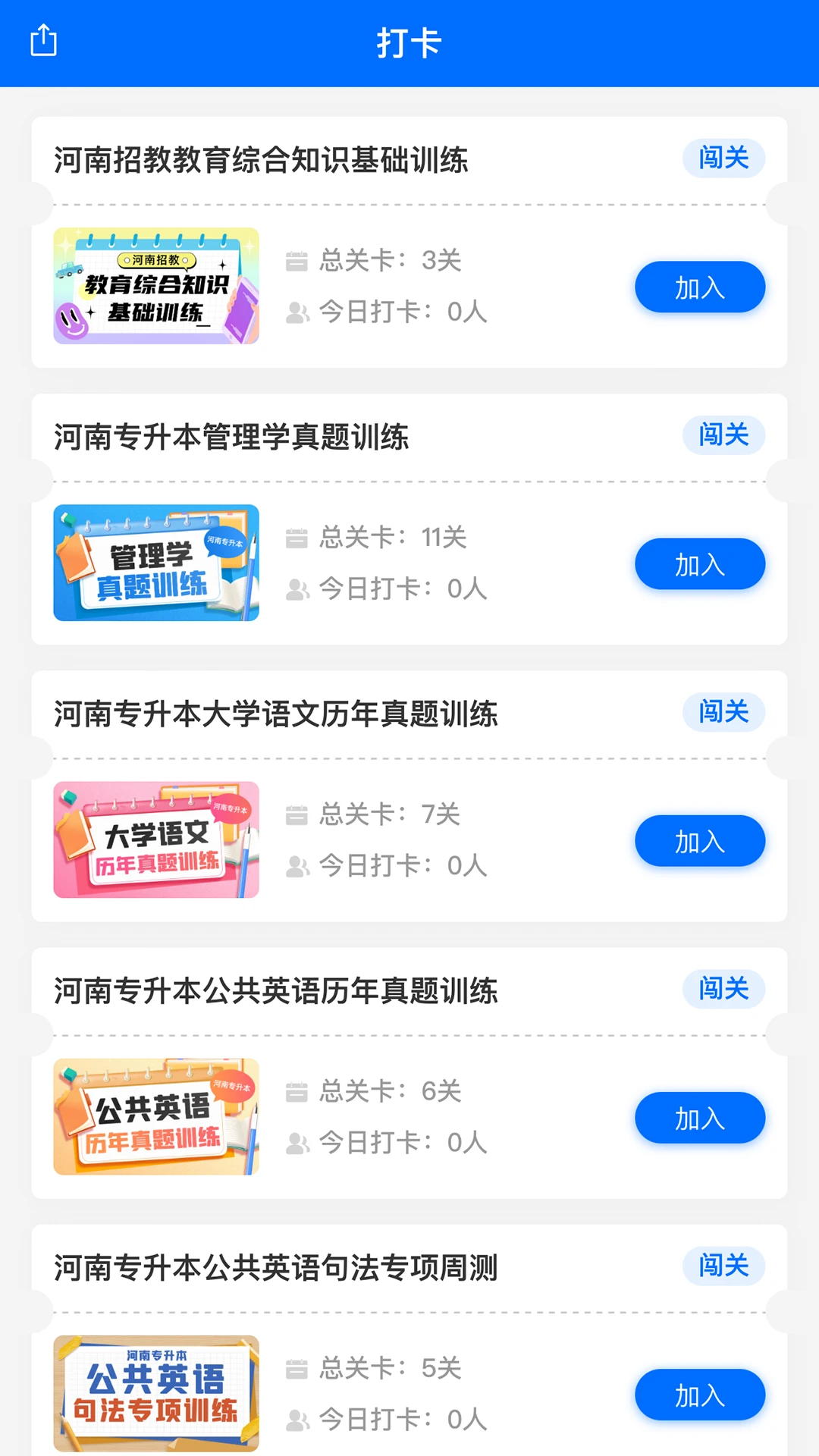Select the 闯关 label on 管理学真题训练 card
Viewport: 819px width, 1456px height.
[723, 435]
